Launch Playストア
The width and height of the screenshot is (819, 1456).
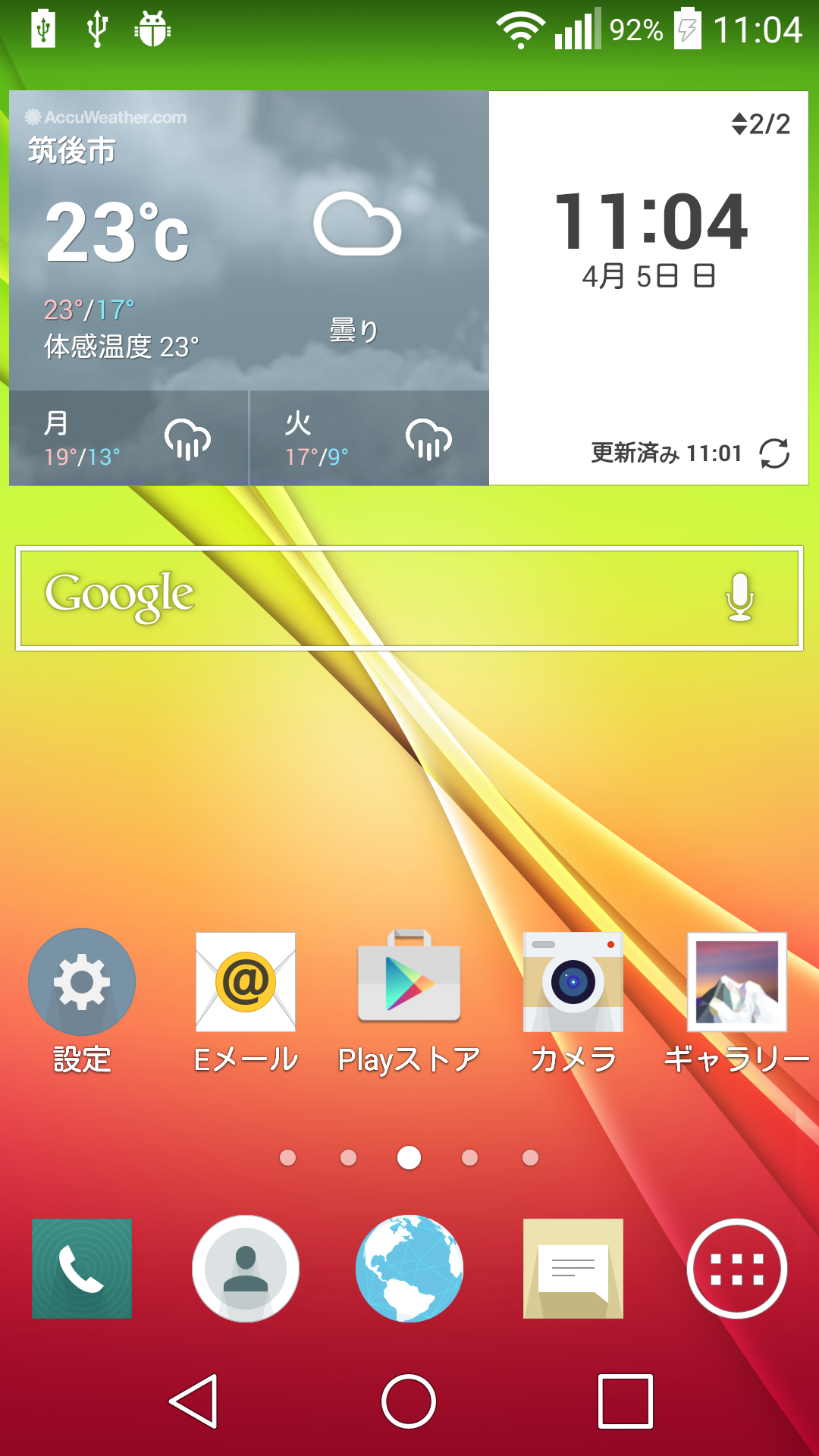[409, 1002]
